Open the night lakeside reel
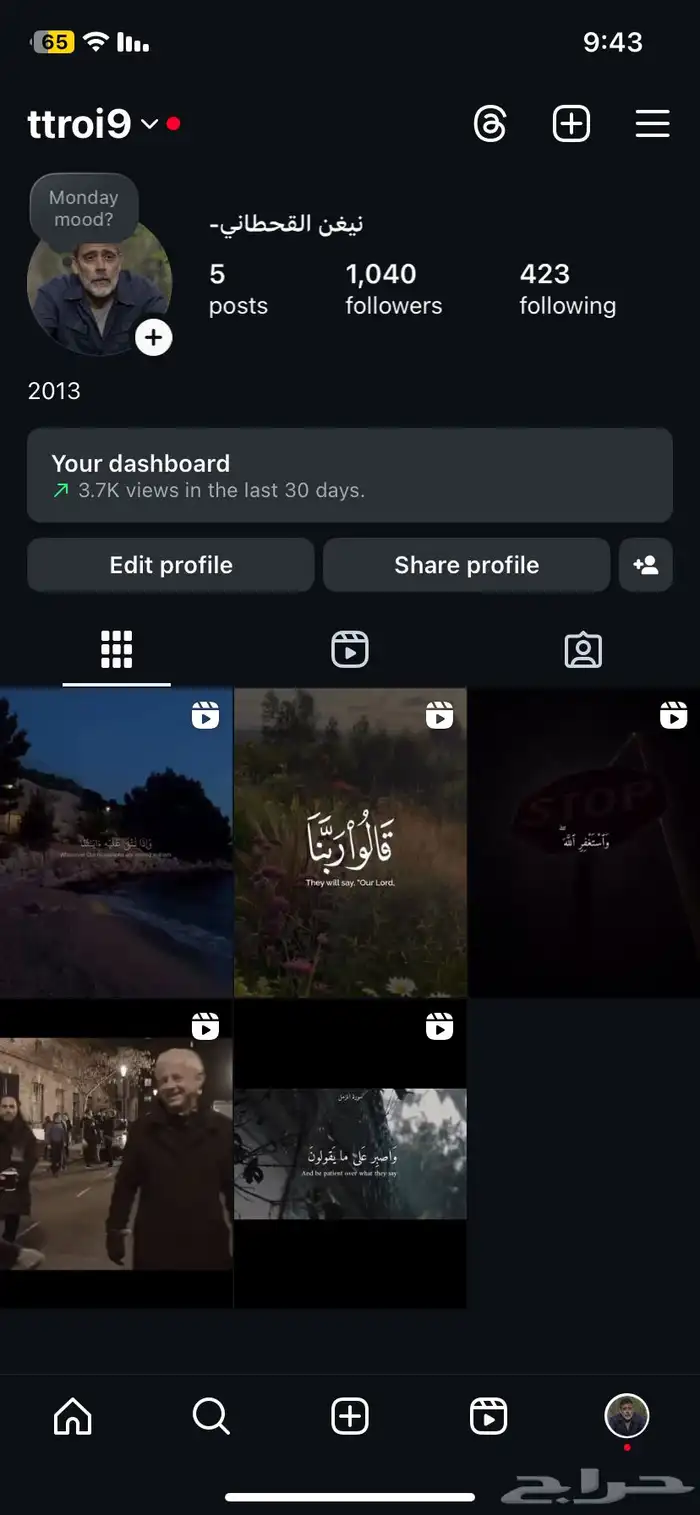This screenshot has height=1515, width=700. [x=116, y=843]
